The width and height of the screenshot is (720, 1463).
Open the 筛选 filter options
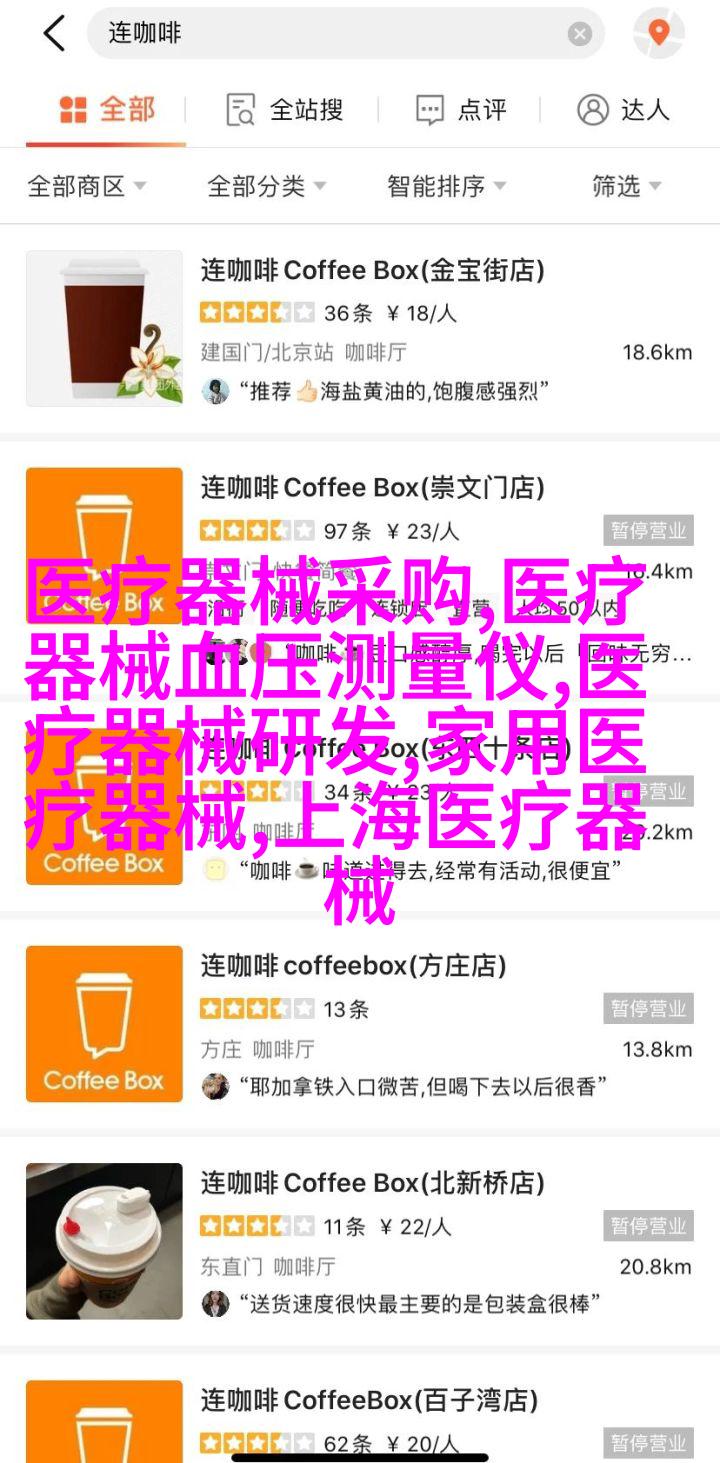coord(627,186)
